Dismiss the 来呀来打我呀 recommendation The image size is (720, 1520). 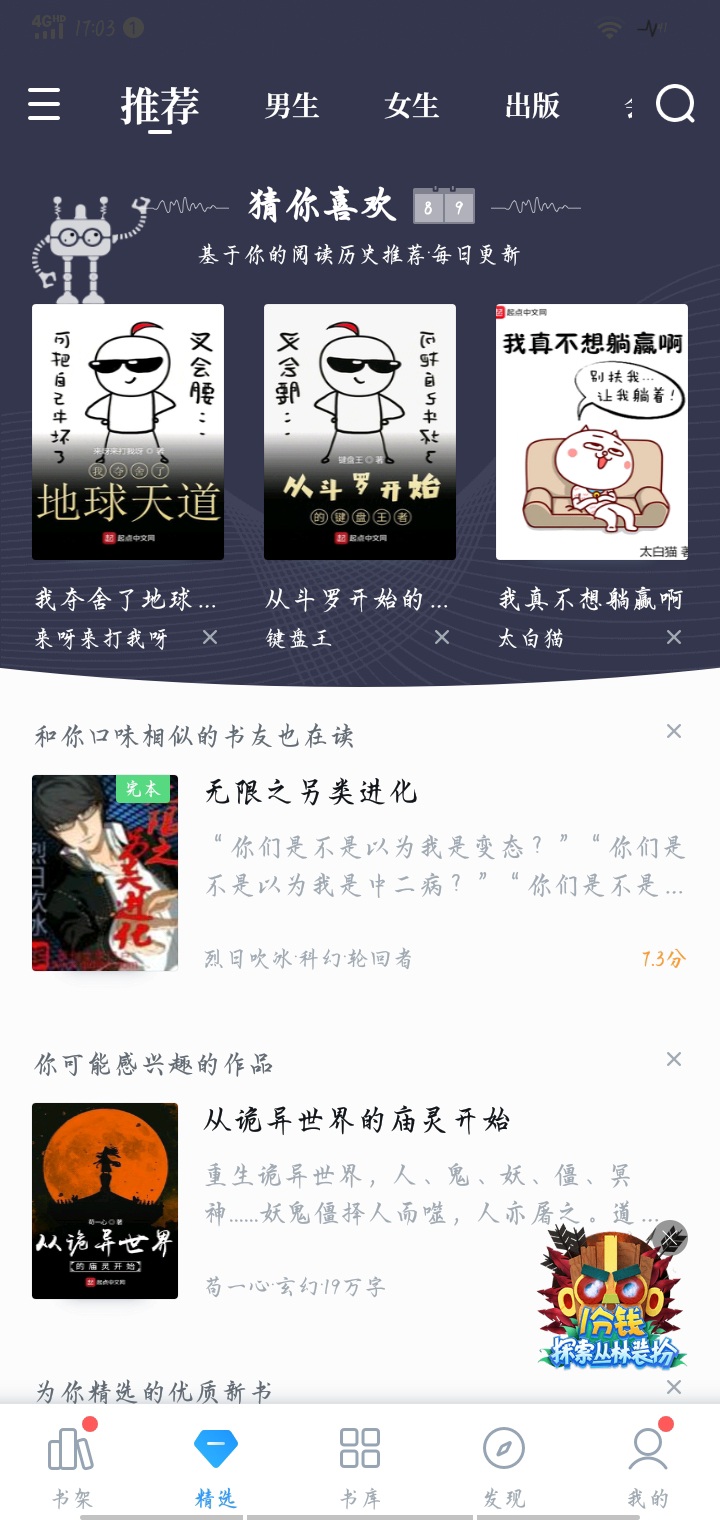210,637
